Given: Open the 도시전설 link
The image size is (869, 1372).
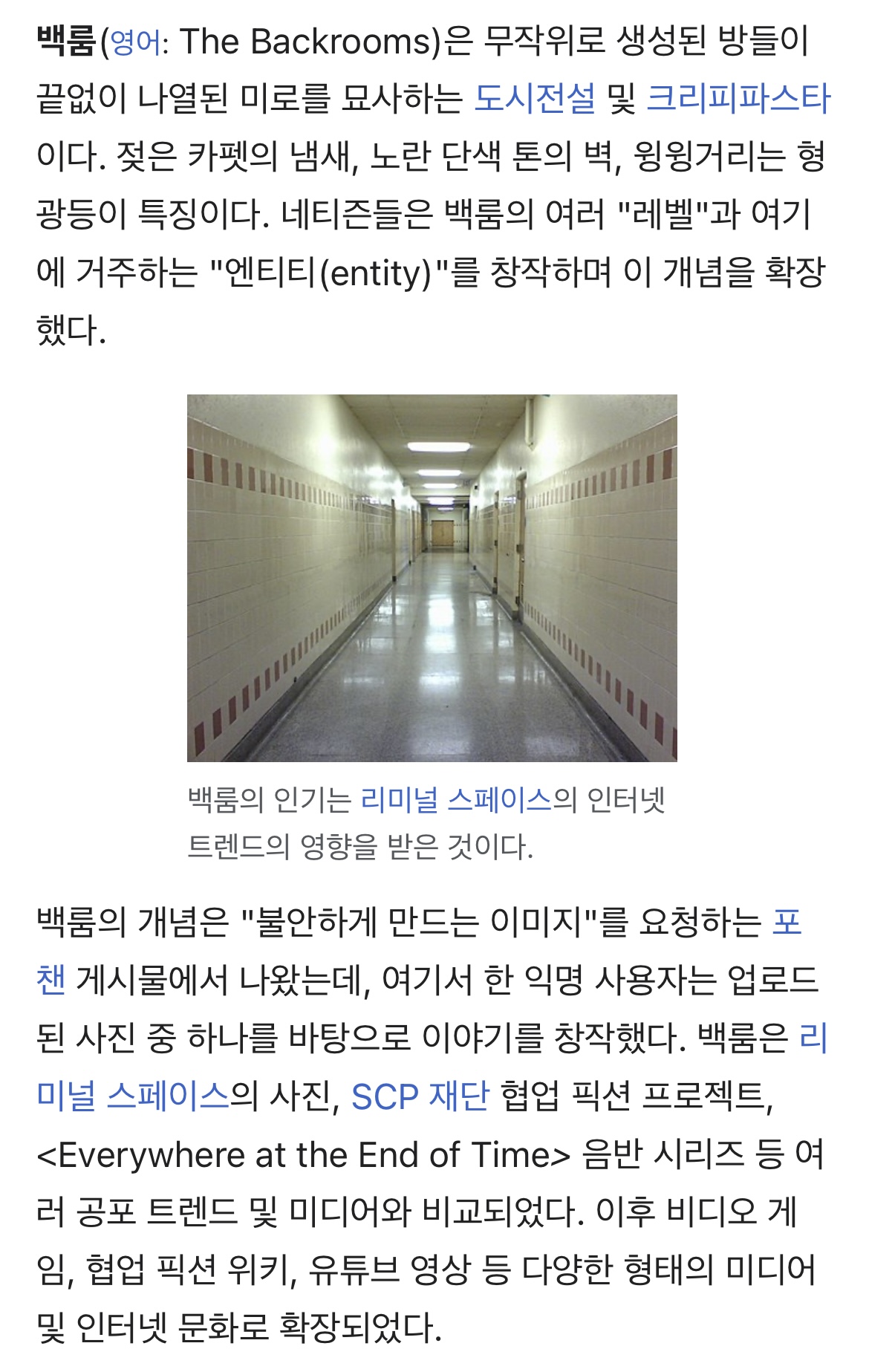Looking at the screenshot, I should point(534,99).
